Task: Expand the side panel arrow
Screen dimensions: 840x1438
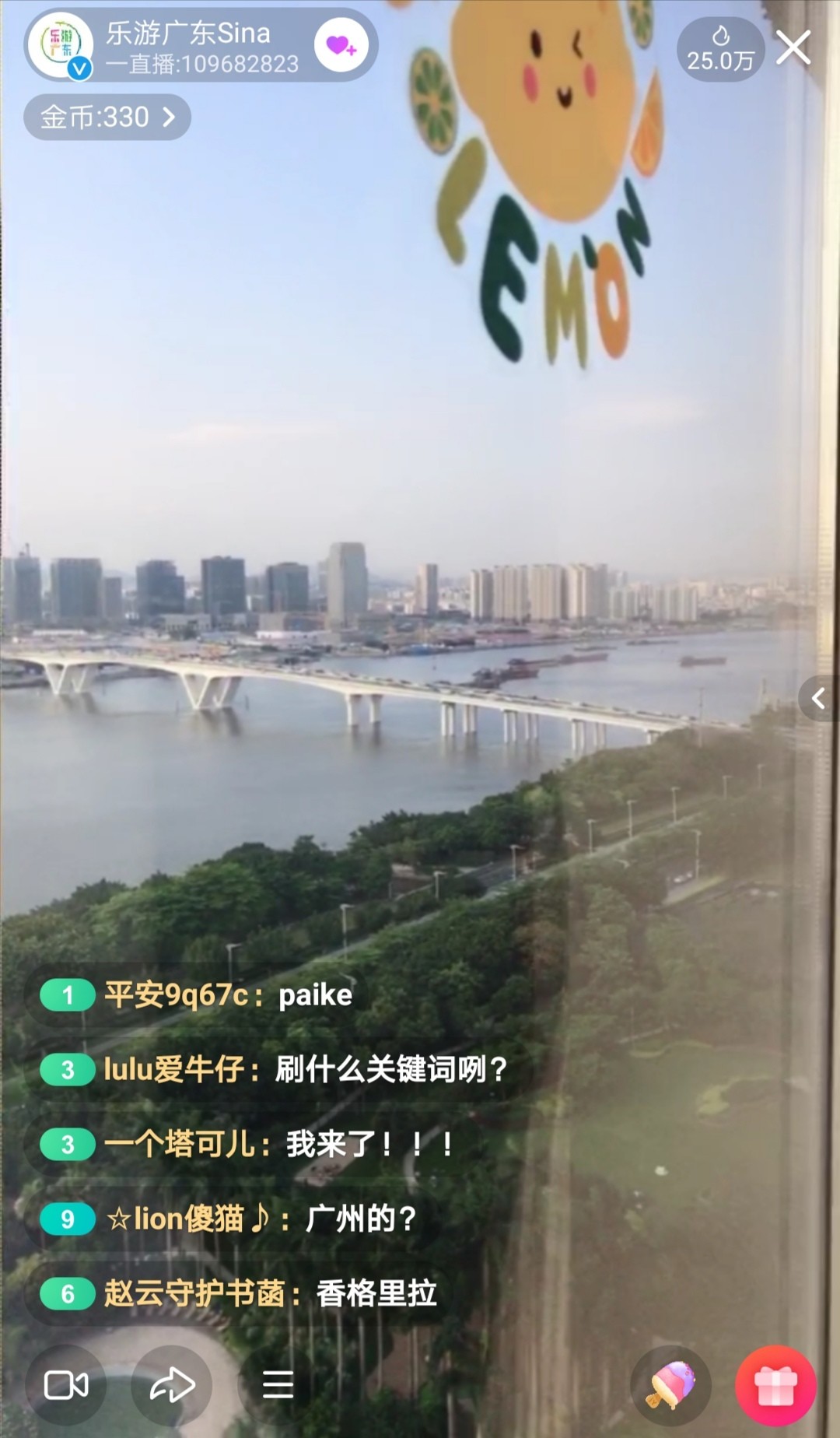Action: (x=818, y=699)
